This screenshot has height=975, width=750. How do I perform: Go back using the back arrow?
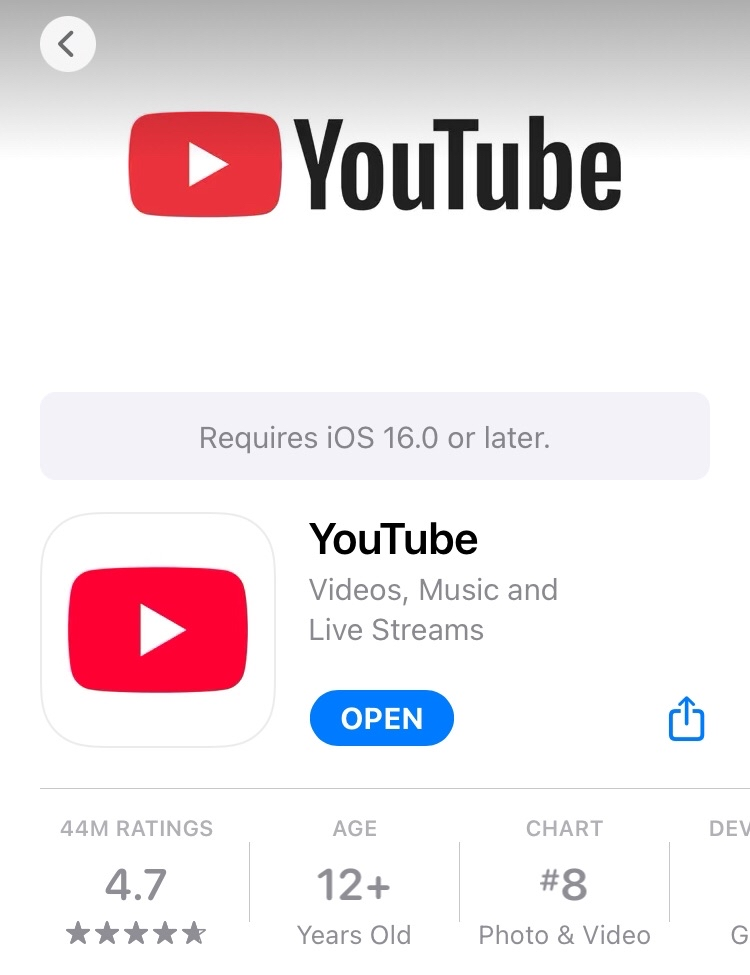pos(67,44)
